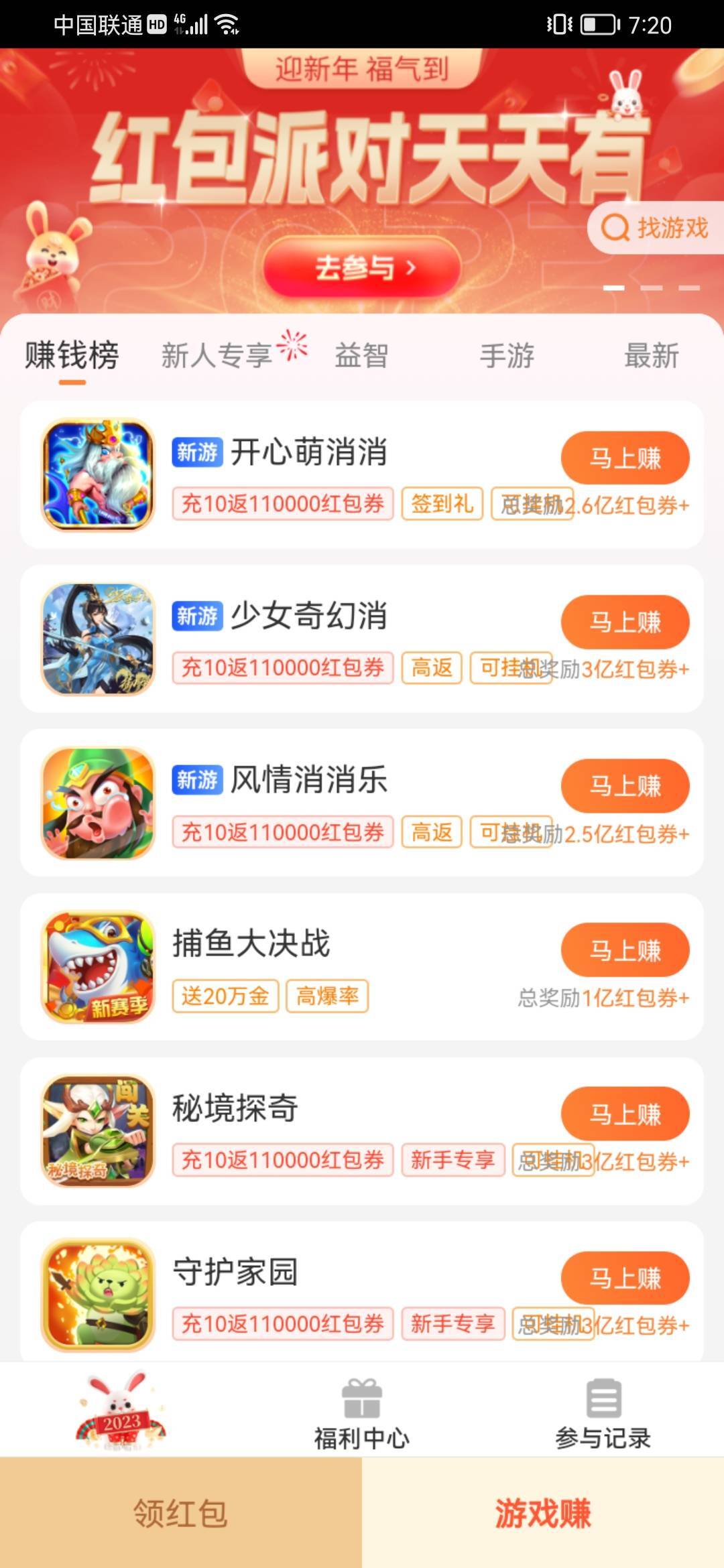The width and height of the screenshot is (724, 1568).
Task: Tap the 充10返110000红包券 offer label
Action: pos(282,505)
